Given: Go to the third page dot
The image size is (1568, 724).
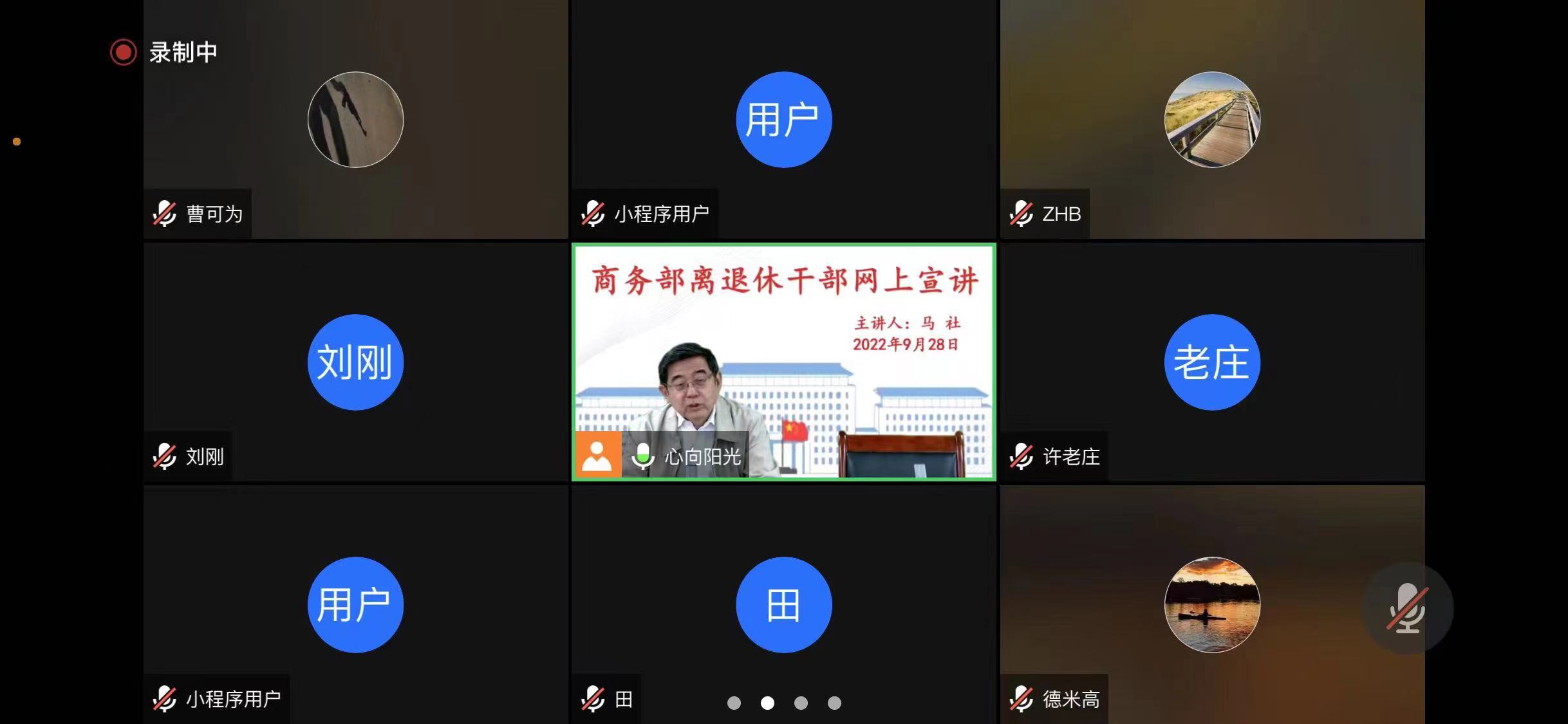Looking at the screenshot, I should [x=801, y=703].
